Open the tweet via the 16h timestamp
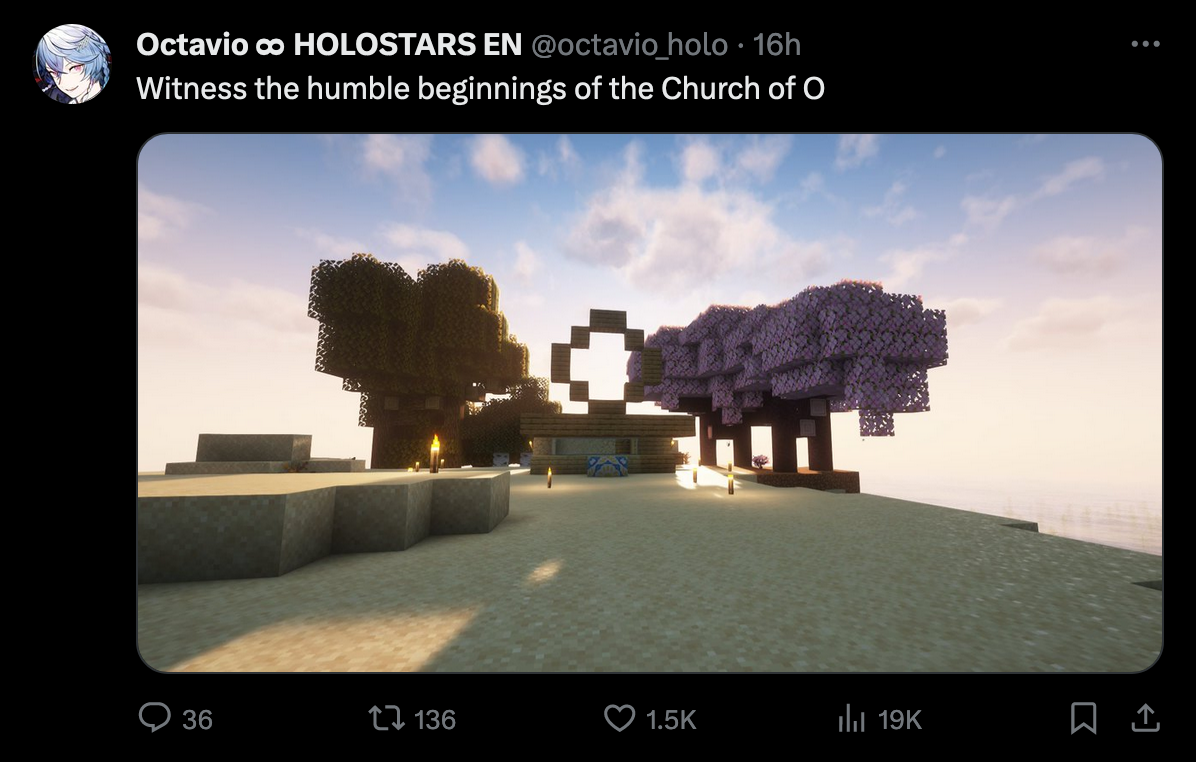This screenshot has width=1196, height=762. (x=777, y=44)
